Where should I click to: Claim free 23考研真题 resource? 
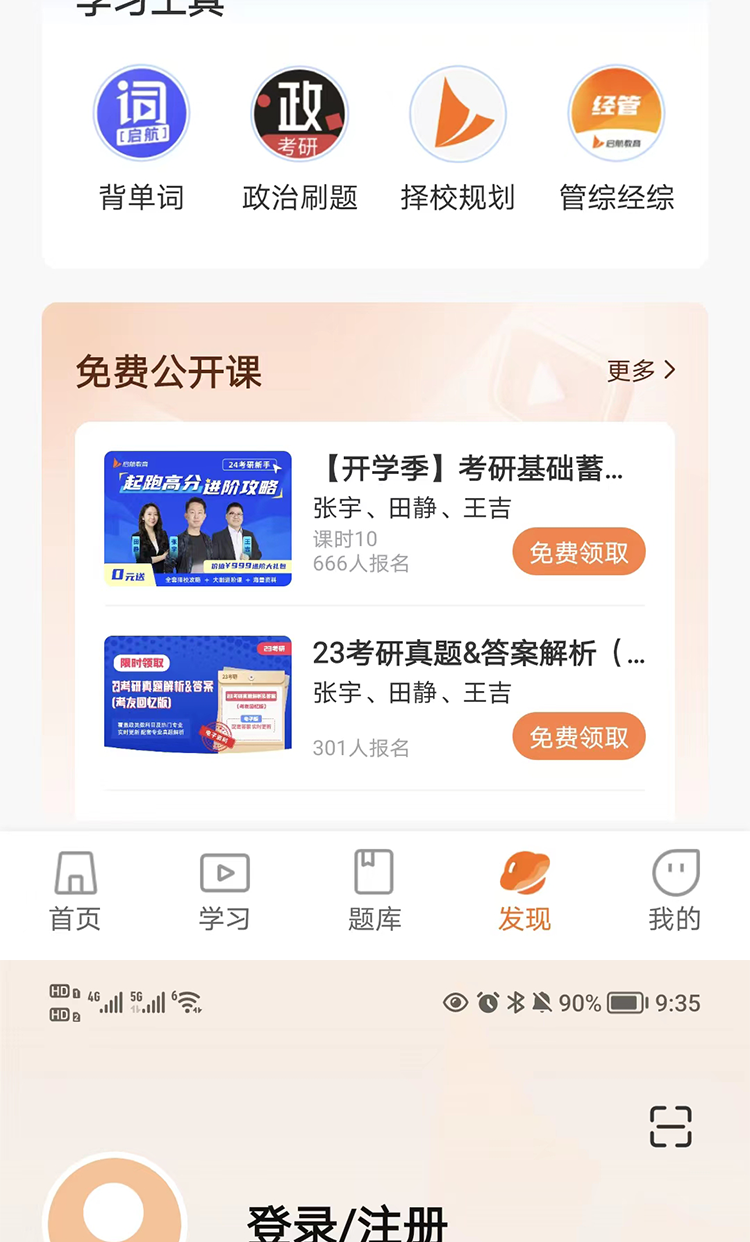pyautogui.click(x=579, y=737)
